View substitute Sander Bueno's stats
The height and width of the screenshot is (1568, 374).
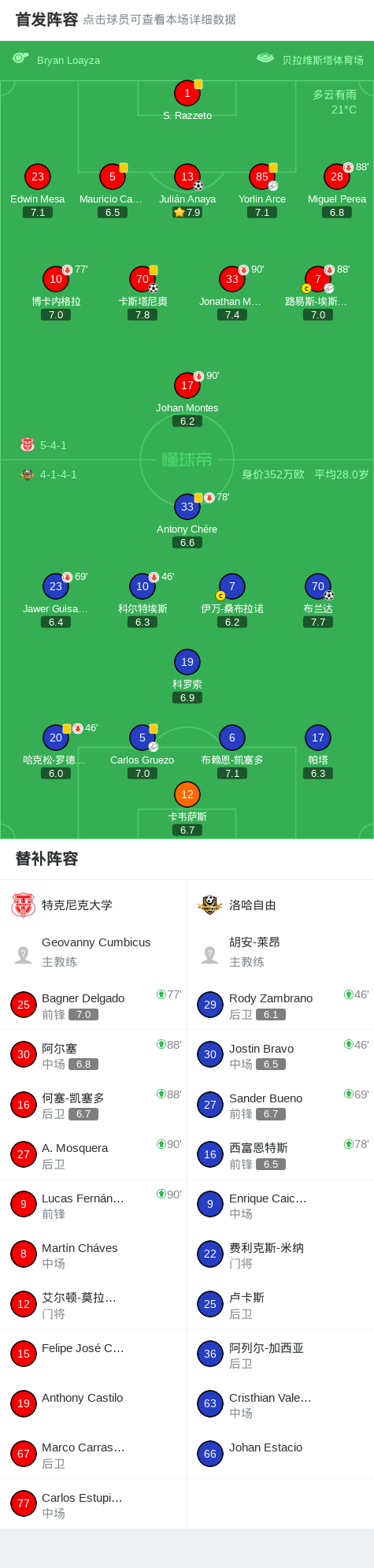click(280, 1105)
